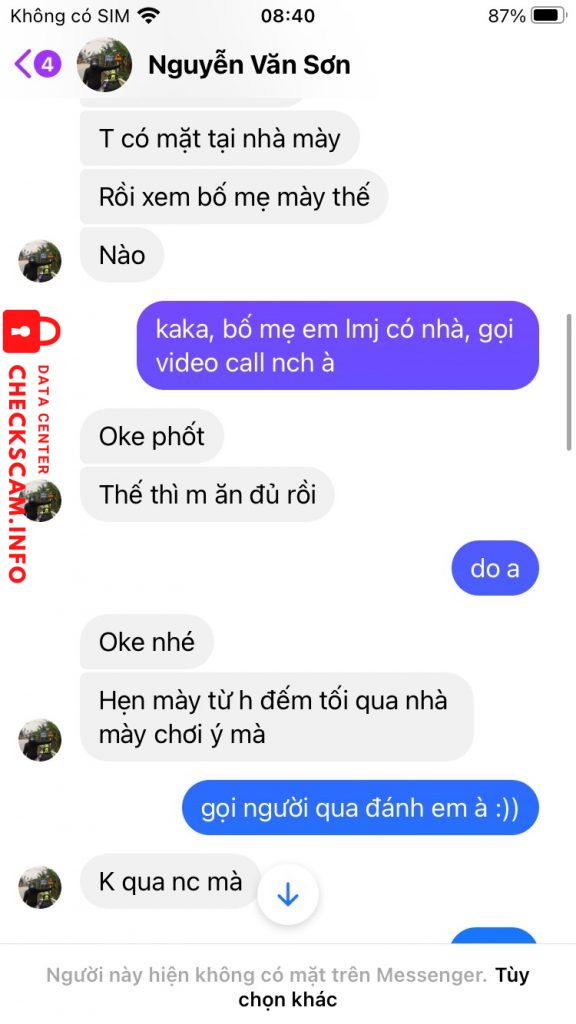Go back to the chat list
Image resolution: width=576 pixels, height=1024 pixels.
tap(37, 64)
